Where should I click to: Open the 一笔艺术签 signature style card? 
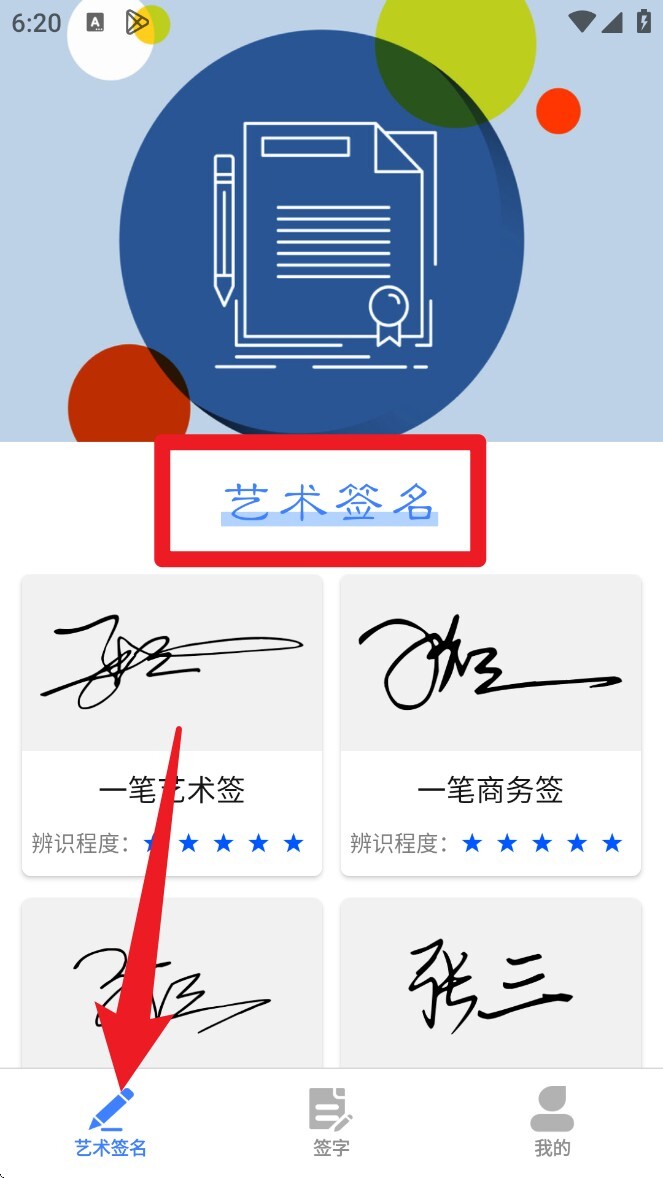[172, 725]
